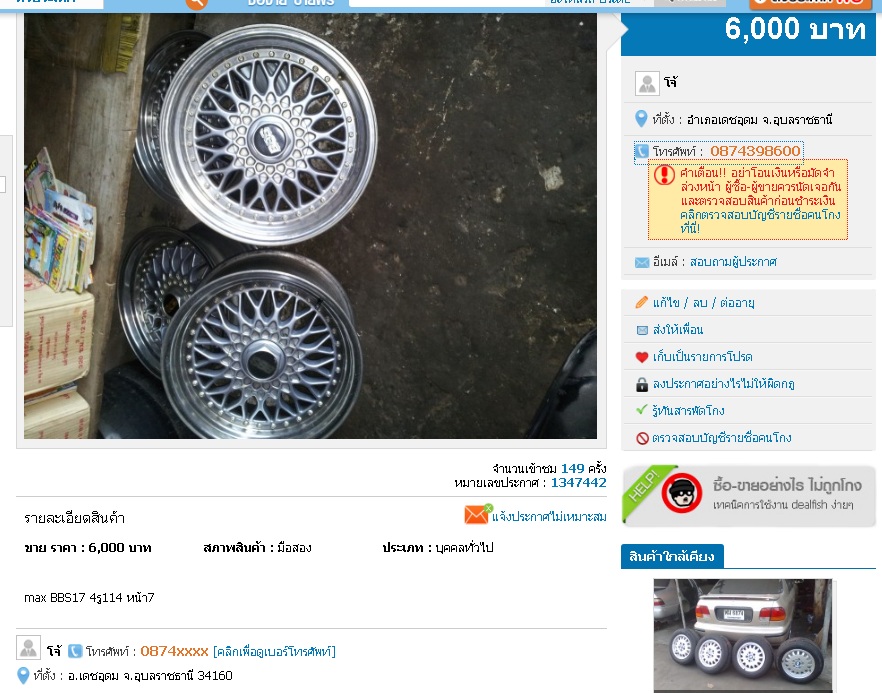Open รู้ทันสารพัดโกง tips
Image resolution: width=882 pixels, height=693 pixels.
click(x=688, y=410)
